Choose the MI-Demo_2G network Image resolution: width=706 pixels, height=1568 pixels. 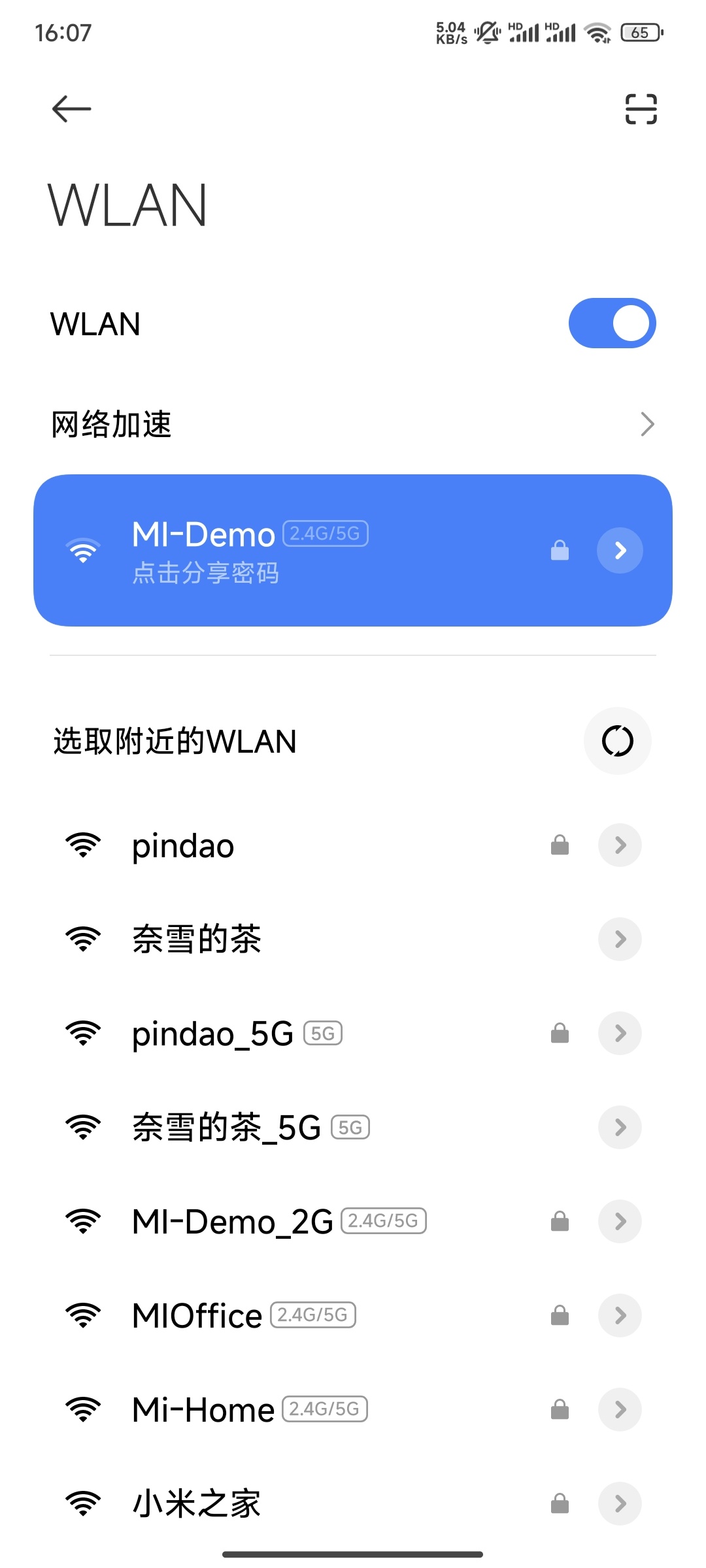pos(353,1222)
